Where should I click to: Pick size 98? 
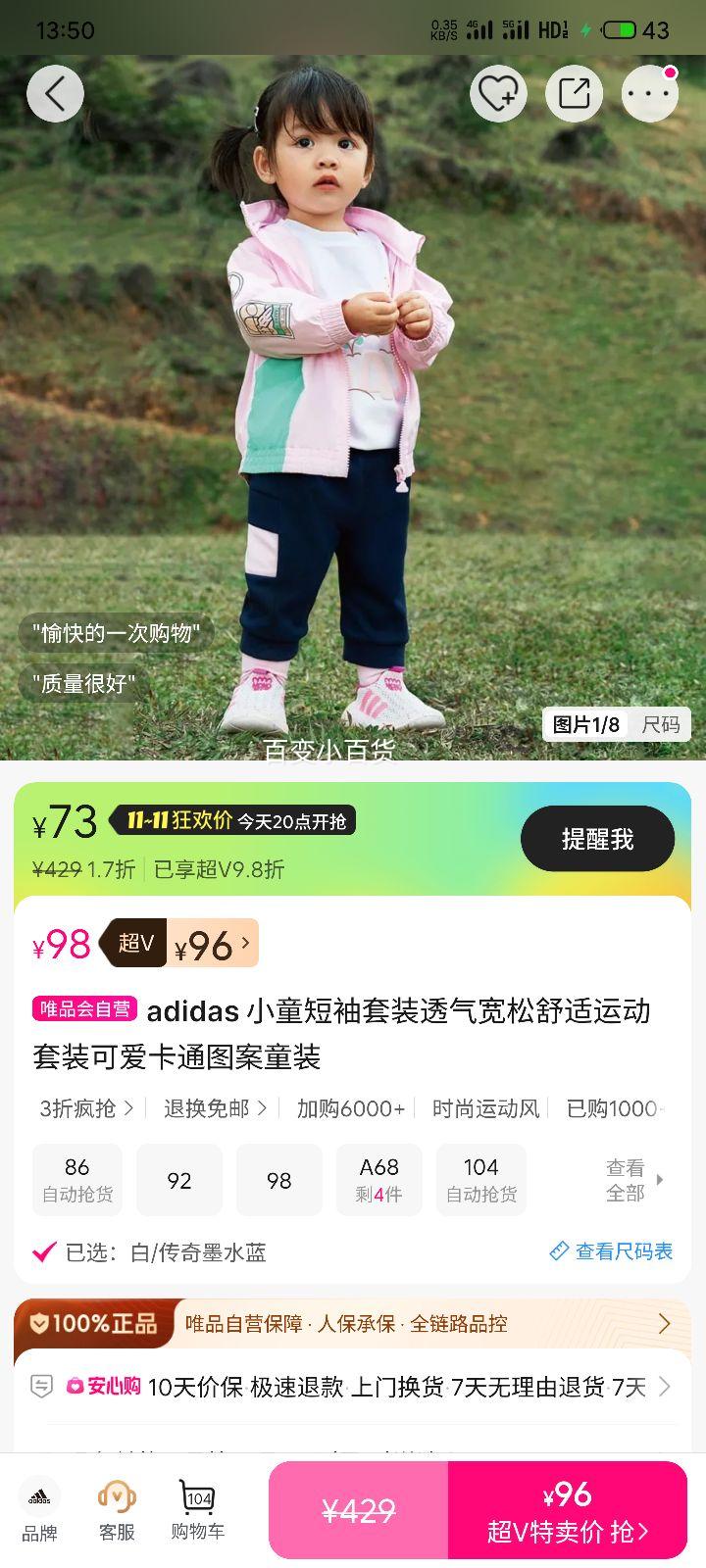(x=279, y=1180)
